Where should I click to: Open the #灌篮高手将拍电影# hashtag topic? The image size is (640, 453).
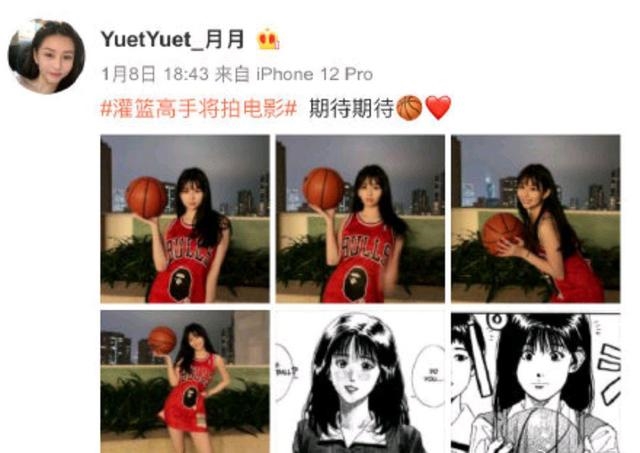pos(199,107)
